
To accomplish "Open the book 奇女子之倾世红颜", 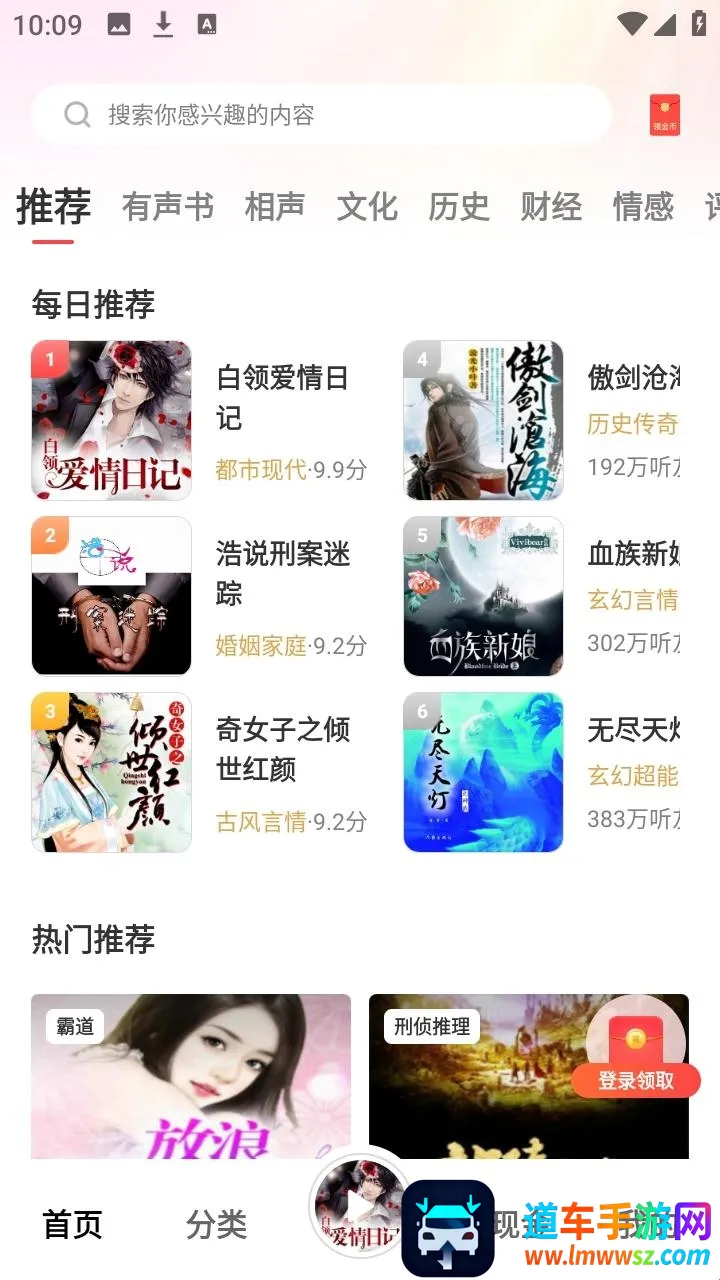I will click(x=112, y=772).
